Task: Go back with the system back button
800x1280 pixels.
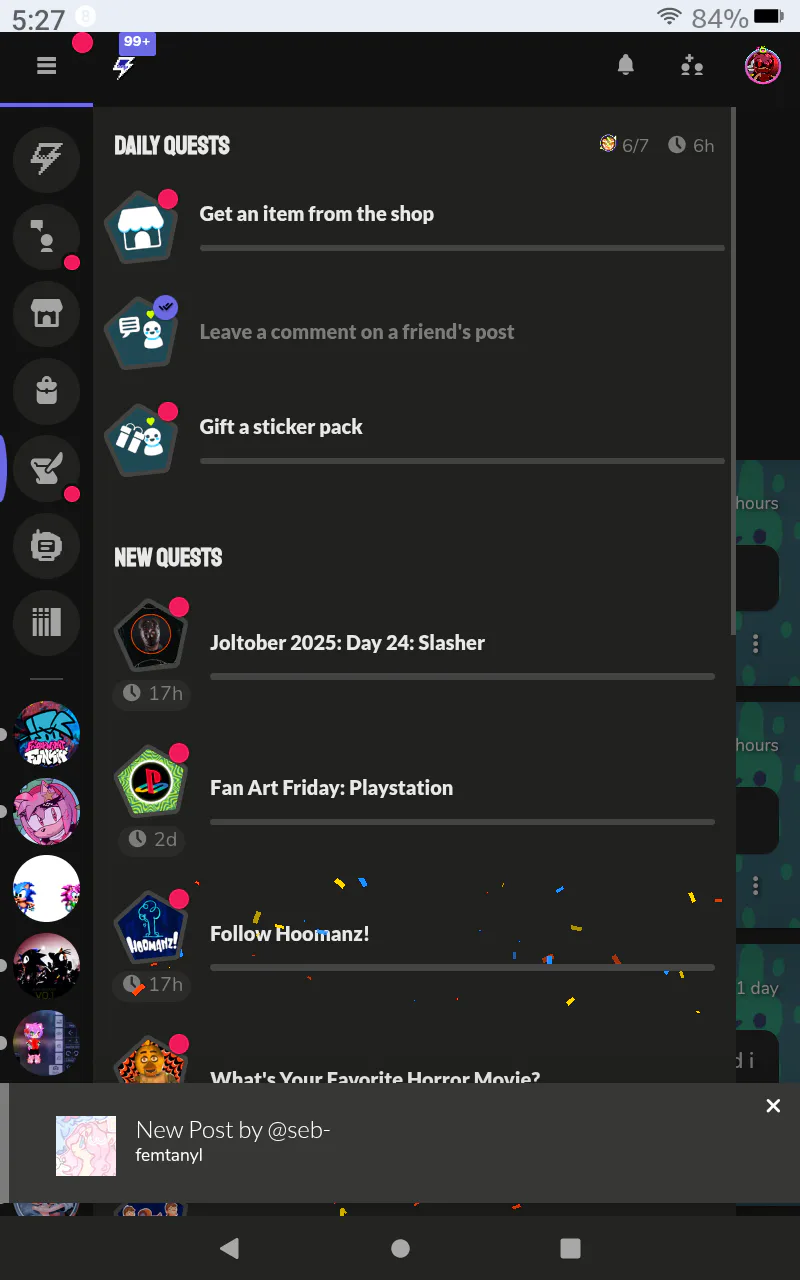Action: [x=230, y=1248]
